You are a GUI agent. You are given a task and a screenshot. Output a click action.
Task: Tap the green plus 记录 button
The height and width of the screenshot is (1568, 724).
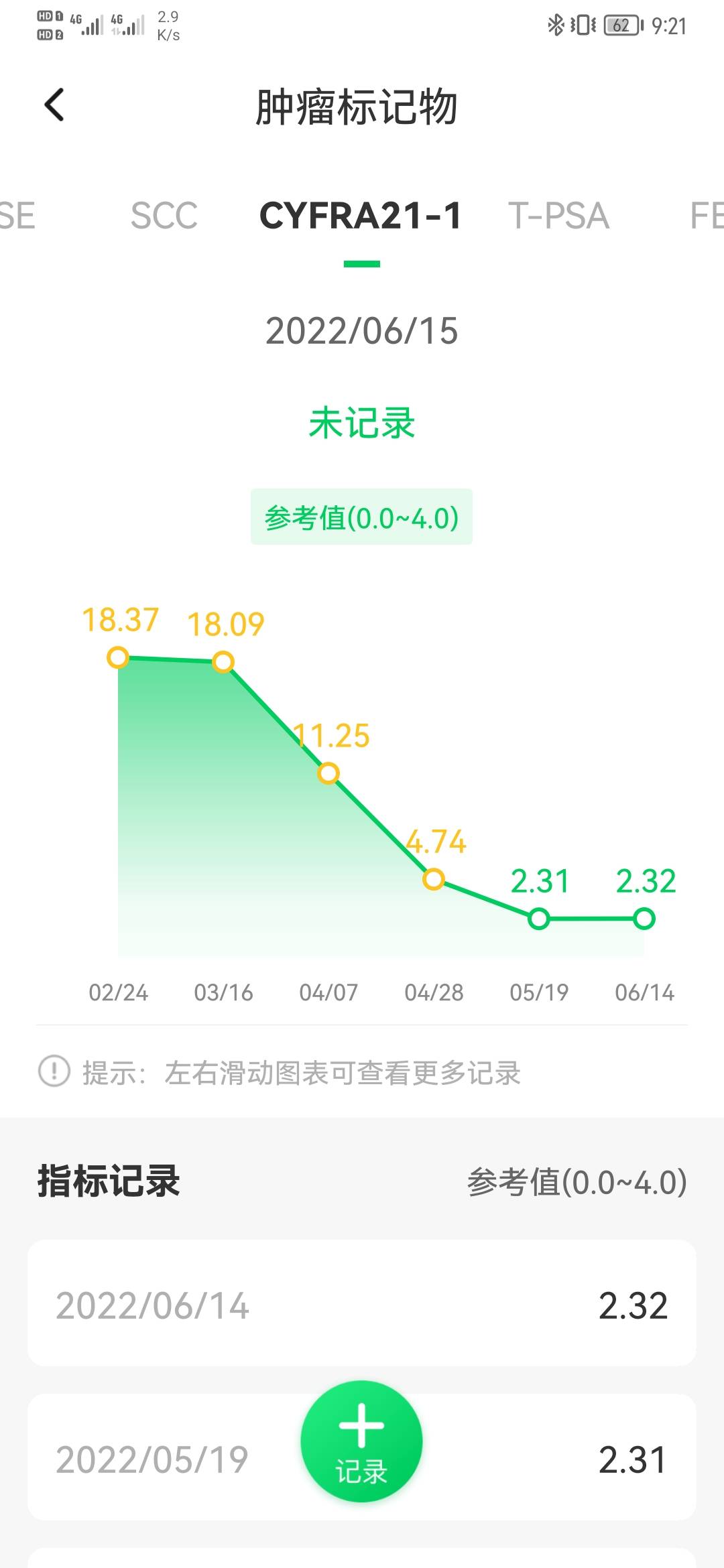coord(361,1440)
